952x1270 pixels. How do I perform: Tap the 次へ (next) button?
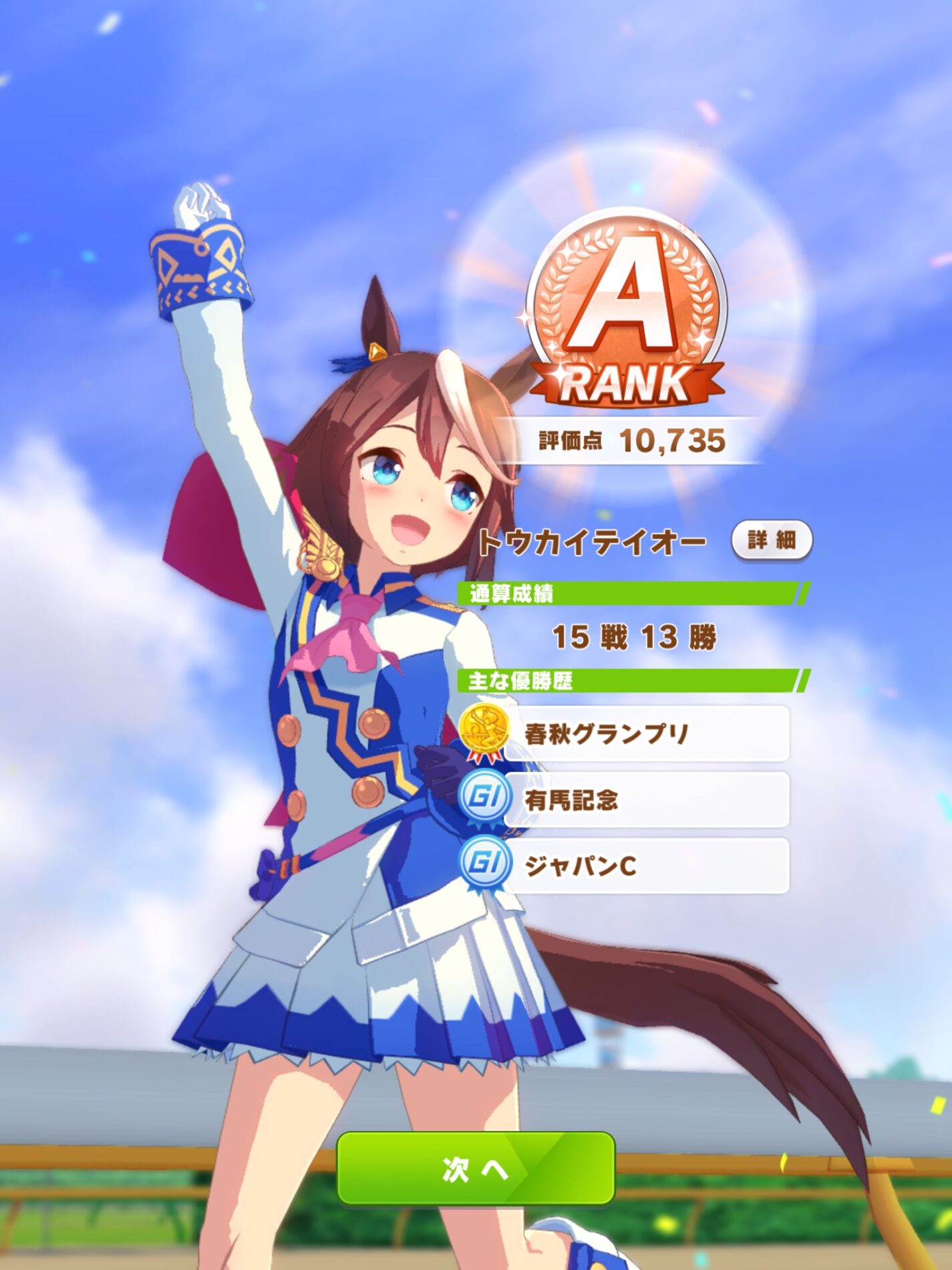475,1168
